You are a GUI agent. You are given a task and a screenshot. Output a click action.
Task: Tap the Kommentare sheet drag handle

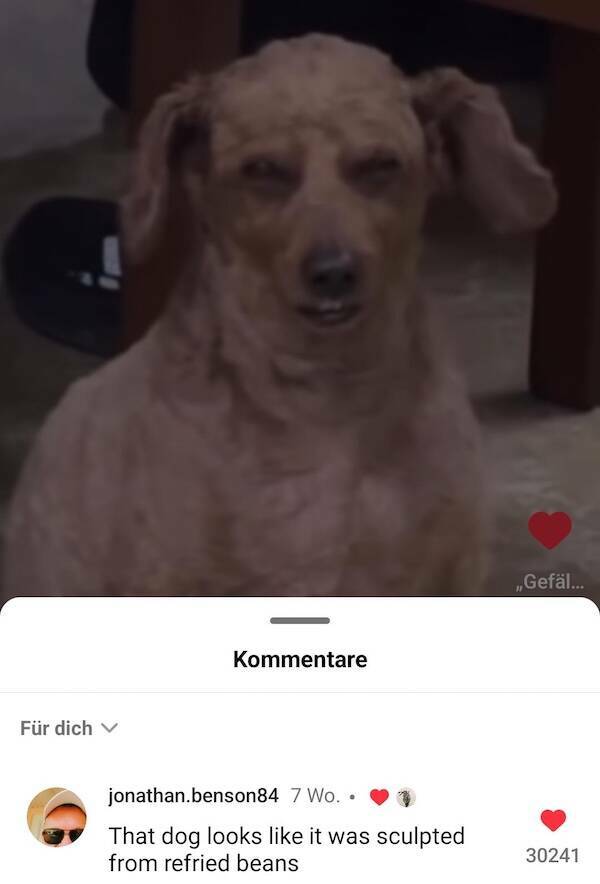(x=300, y=621)
